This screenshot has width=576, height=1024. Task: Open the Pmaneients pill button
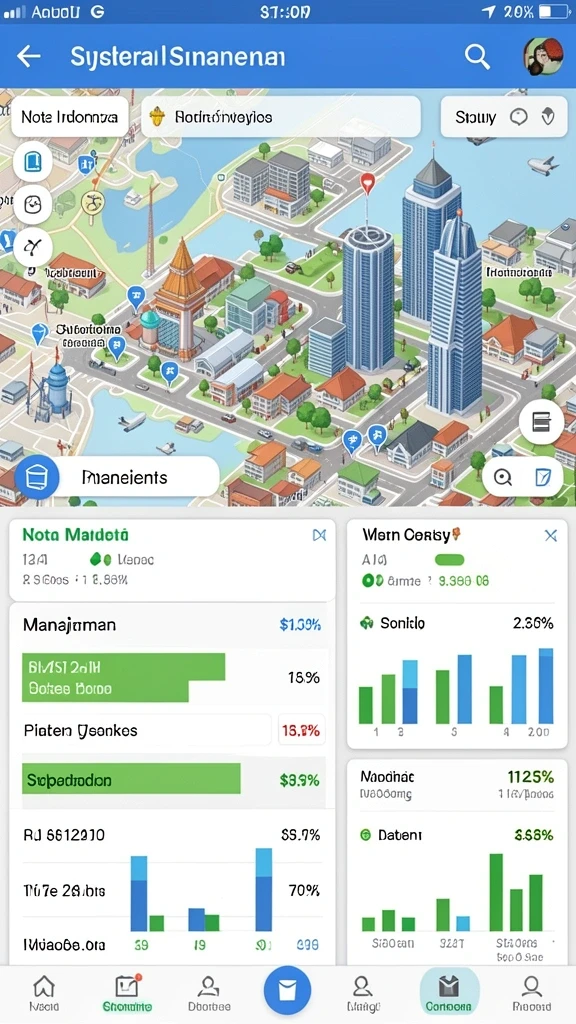(117, 477)
